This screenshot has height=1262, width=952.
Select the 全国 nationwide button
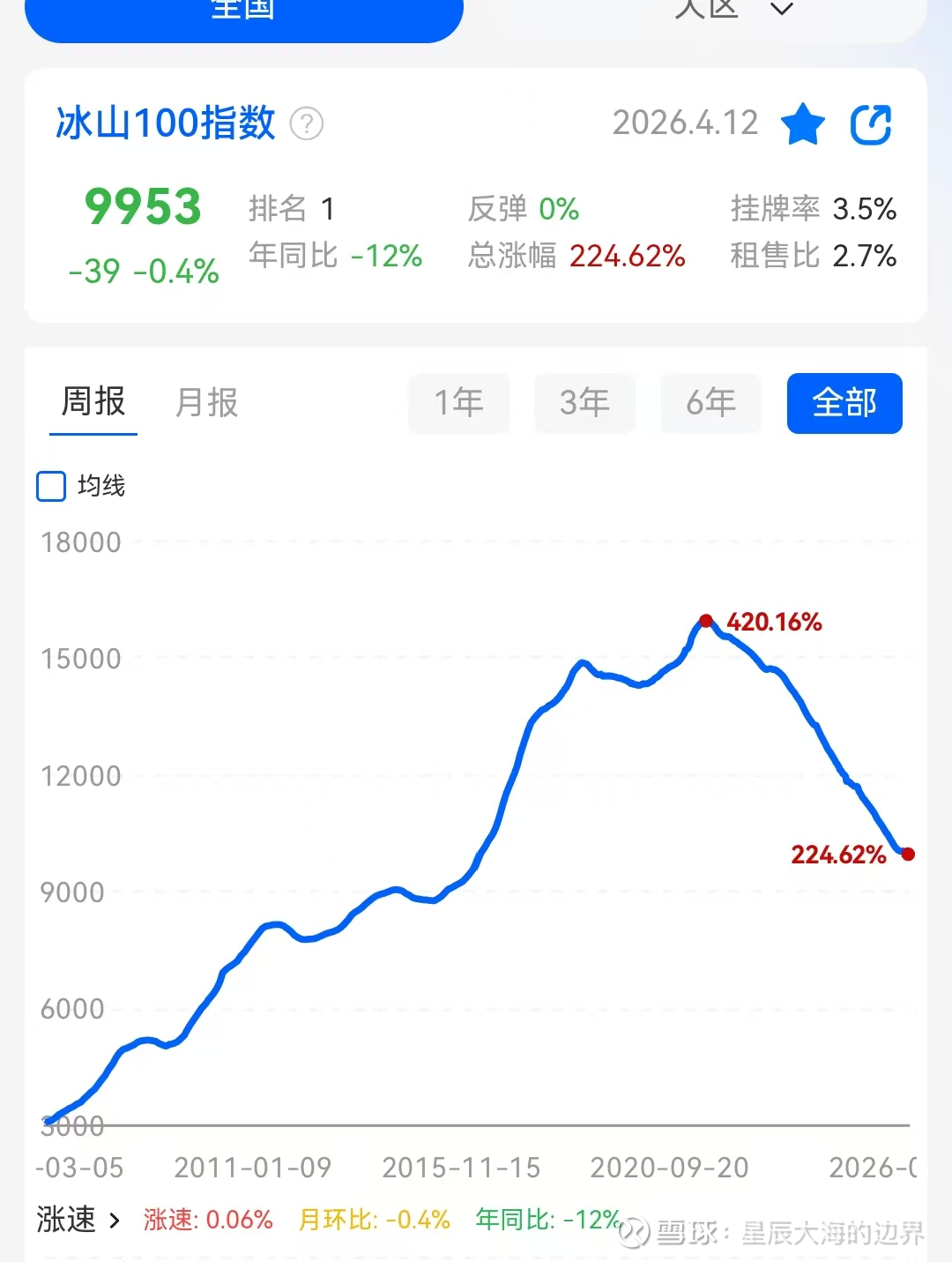(244, 16)
